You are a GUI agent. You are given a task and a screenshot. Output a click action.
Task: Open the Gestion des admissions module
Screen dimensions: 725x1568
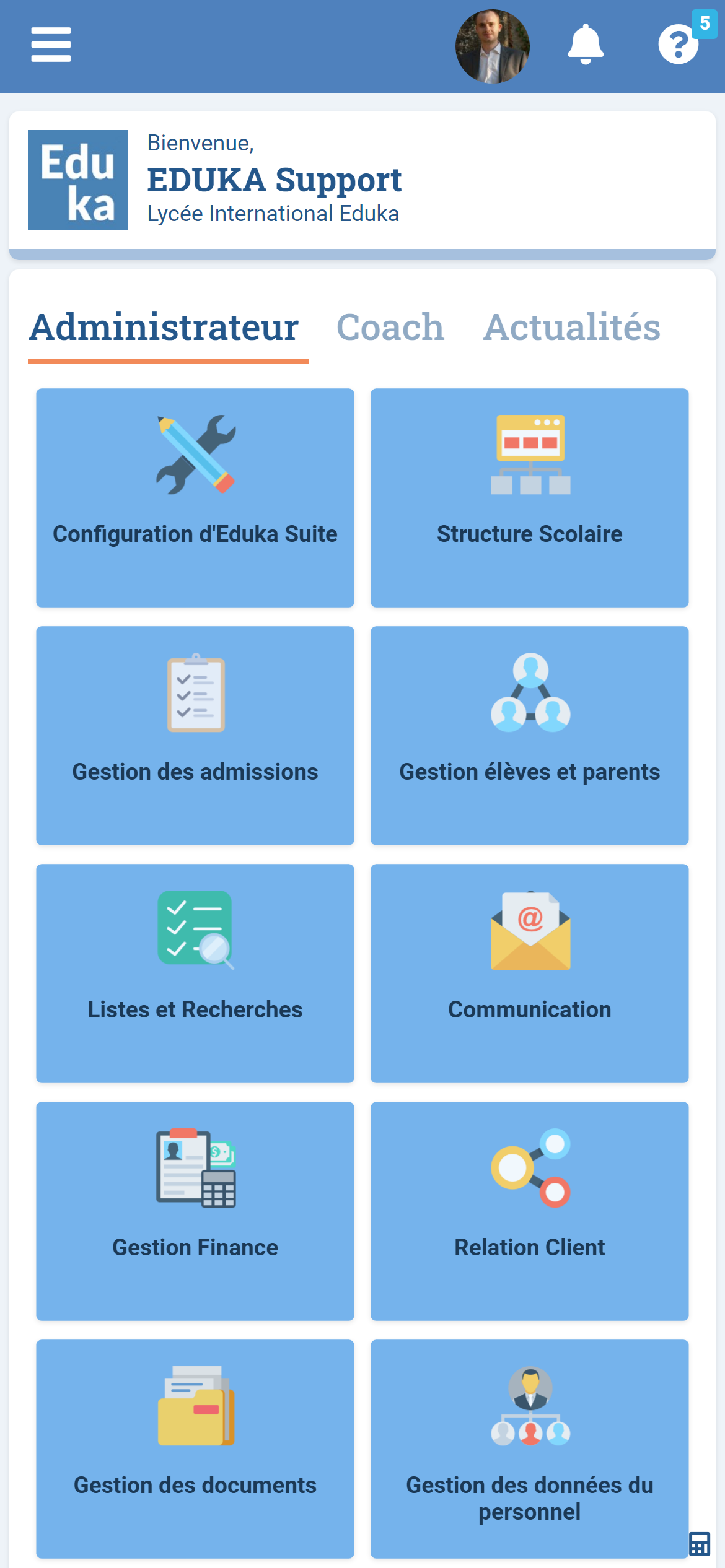click(x=195, y=736)
